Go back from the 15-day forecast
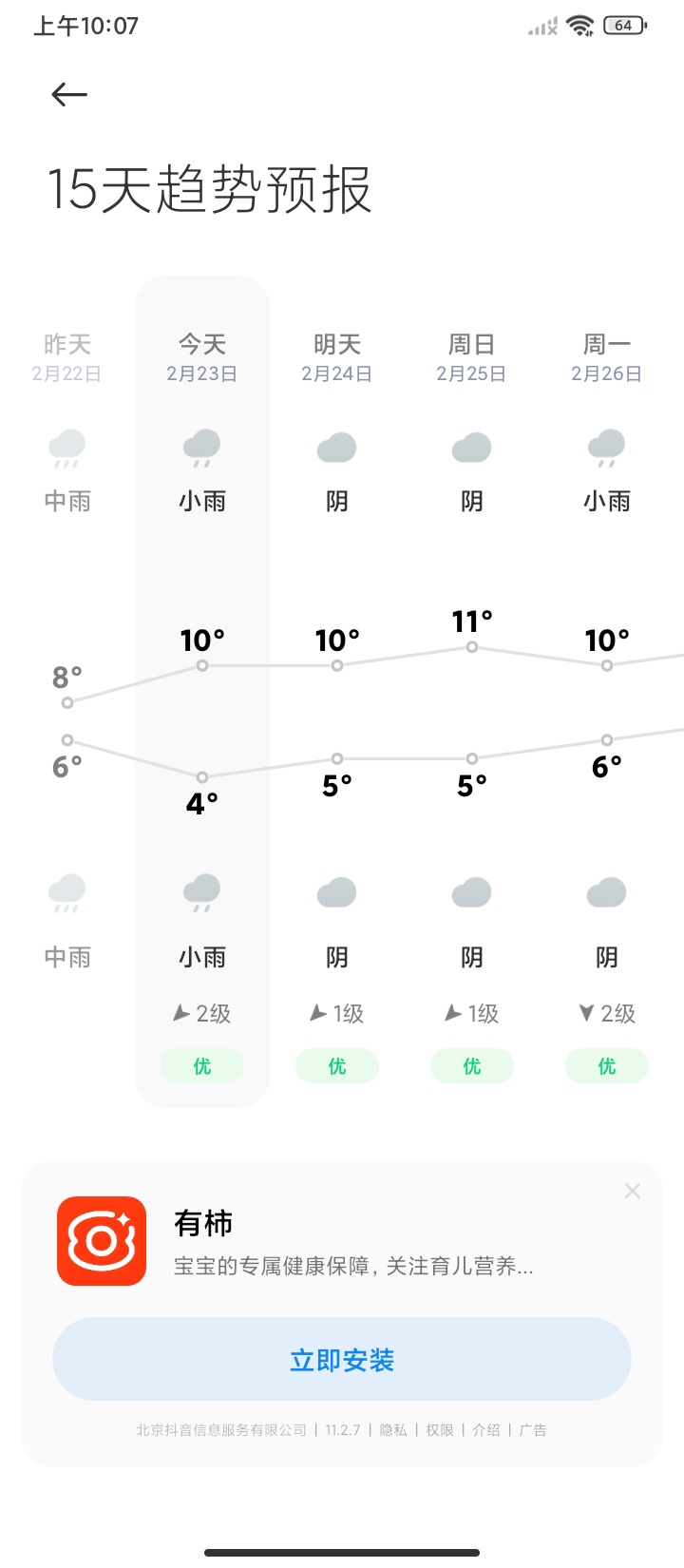Screen dimensions: 684x1568 (69, 94)
